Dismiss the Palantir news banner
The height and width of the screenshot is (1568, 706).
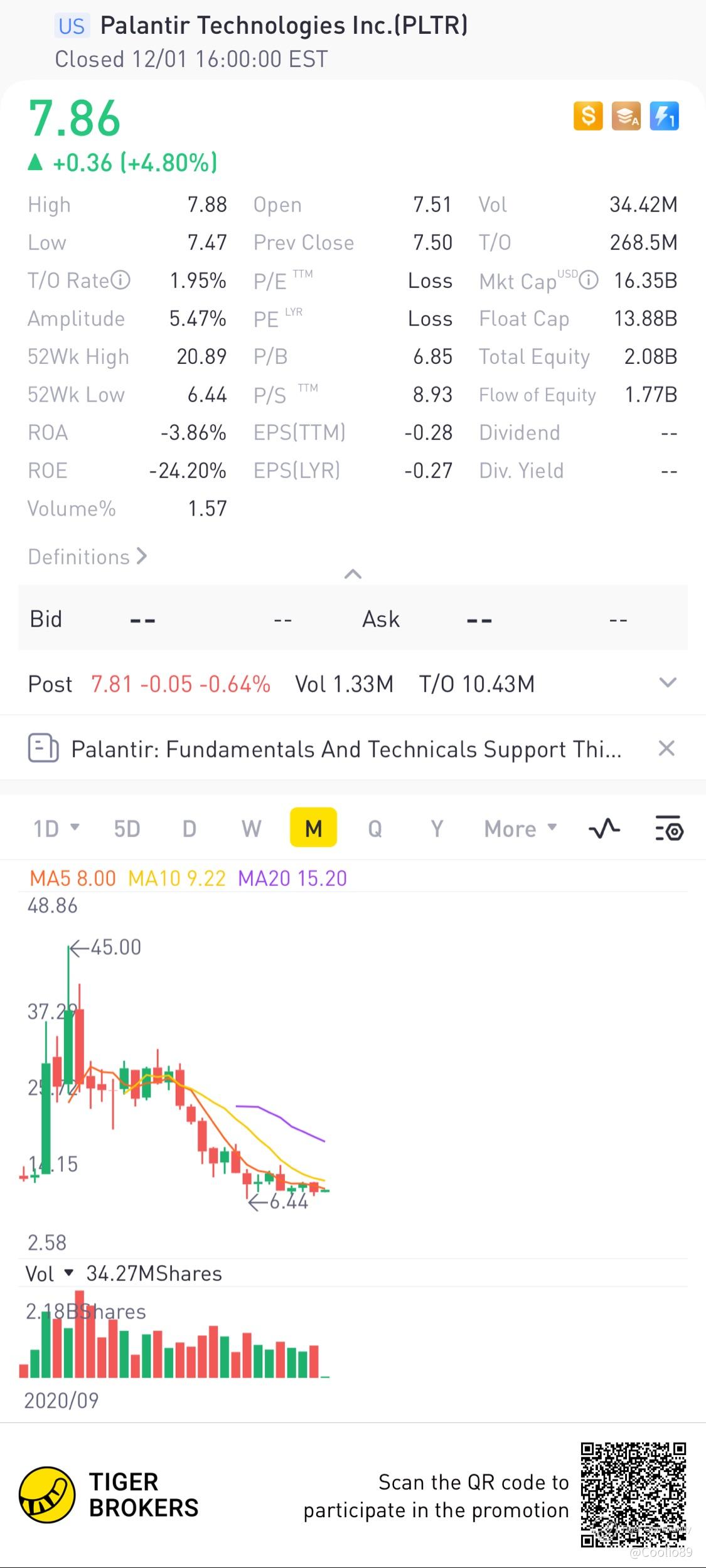click(x=666, y=748)
